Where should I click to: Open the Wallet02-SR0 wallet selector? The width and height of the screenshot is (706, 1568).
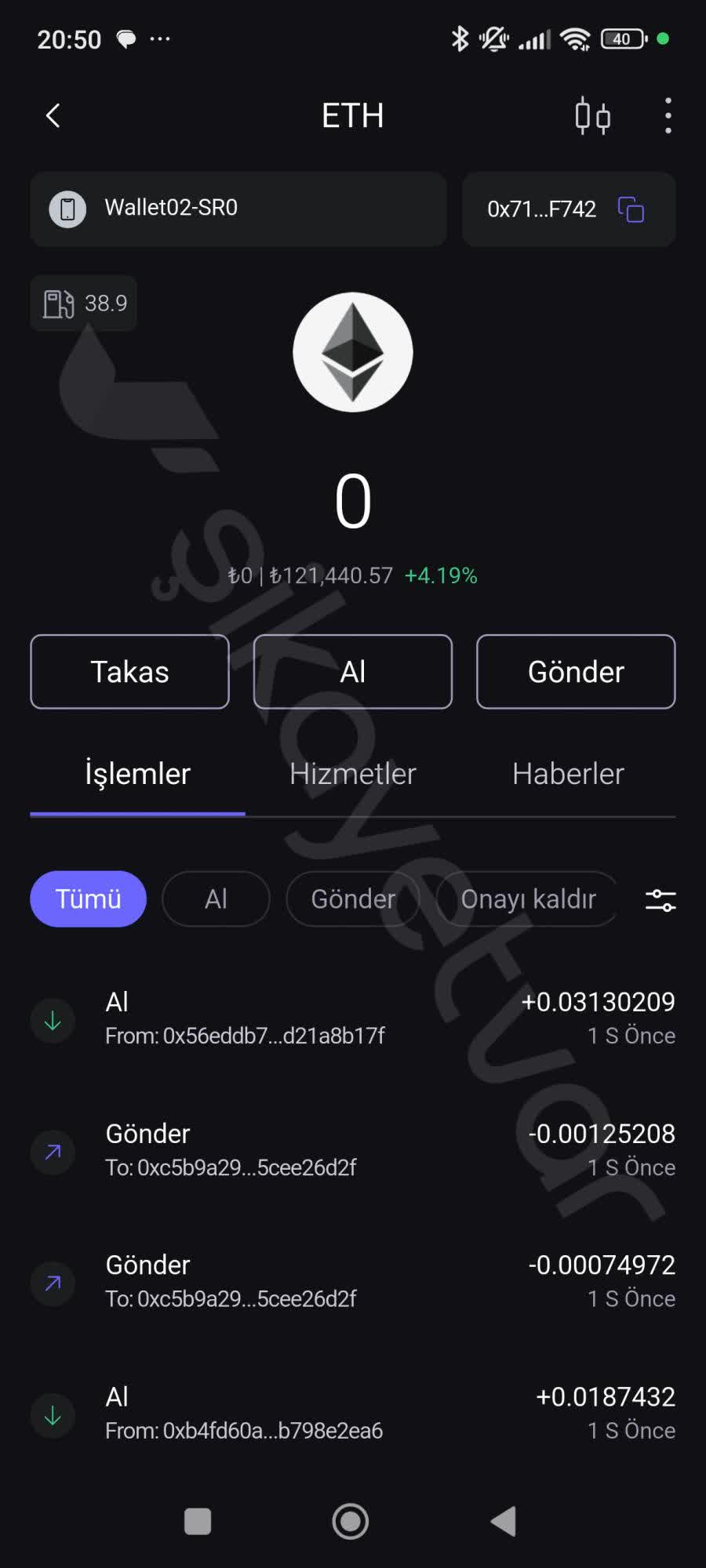coord(238,209)
